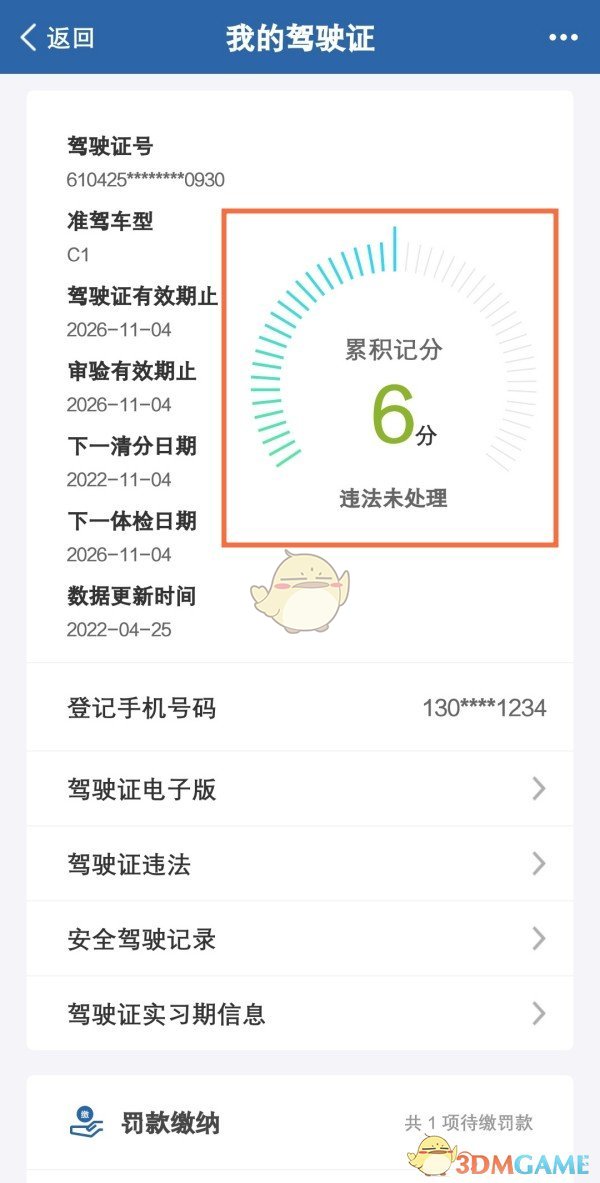Open 驾驶证实习期信息 row
This screenshot has height=1183, width=600.
coord(300,1014)
